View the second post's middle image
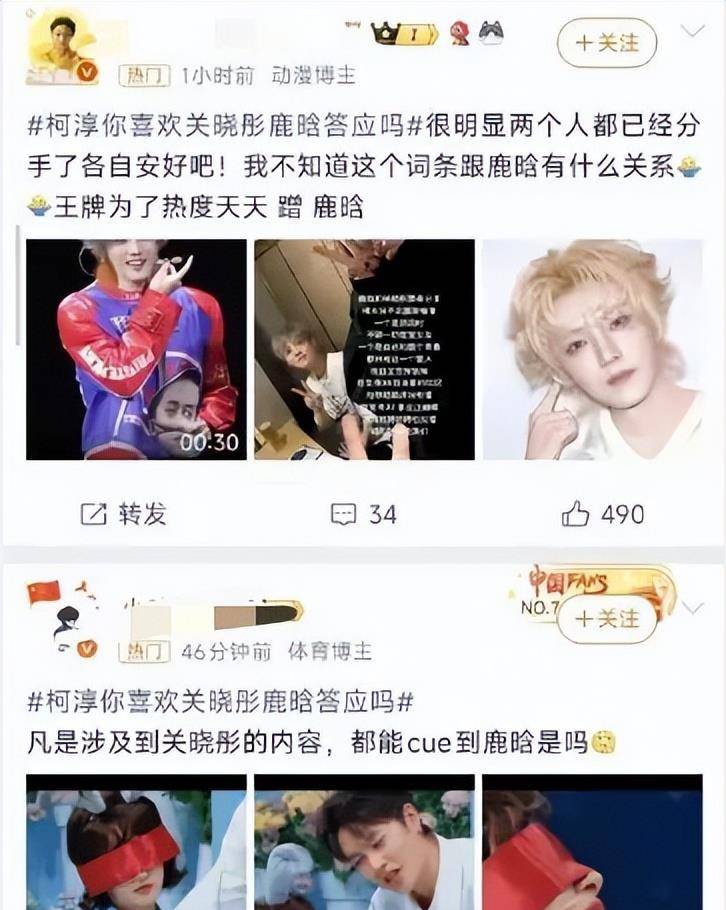The width and height of the screenshot is (726, 910). click(x=364, y=842)
